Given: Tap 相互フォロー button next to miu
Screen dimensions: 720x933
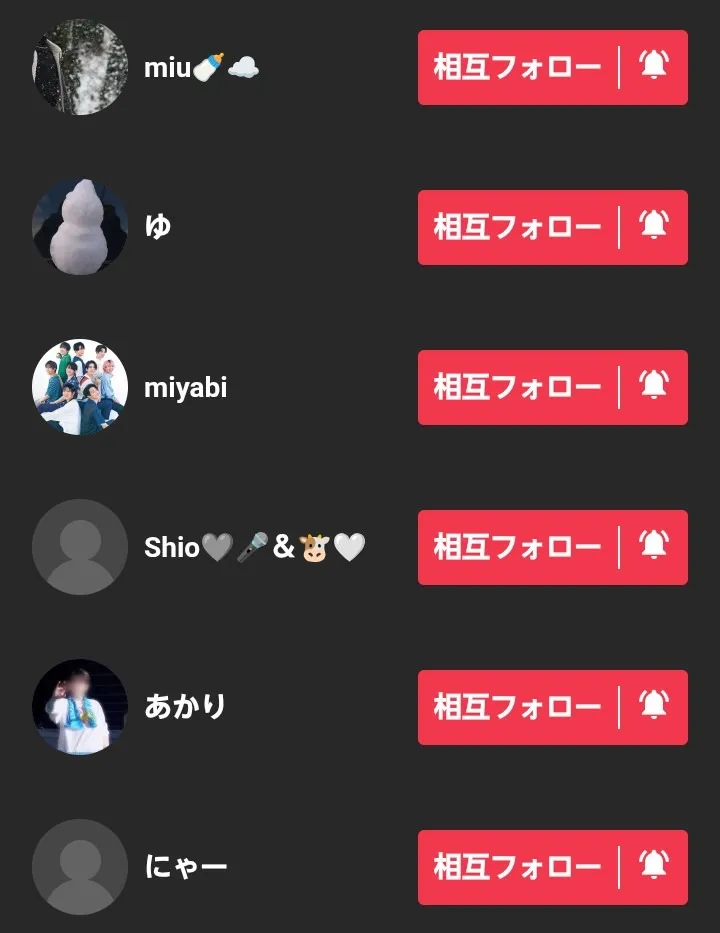Looking at the screenshot, I should (517, 67).
